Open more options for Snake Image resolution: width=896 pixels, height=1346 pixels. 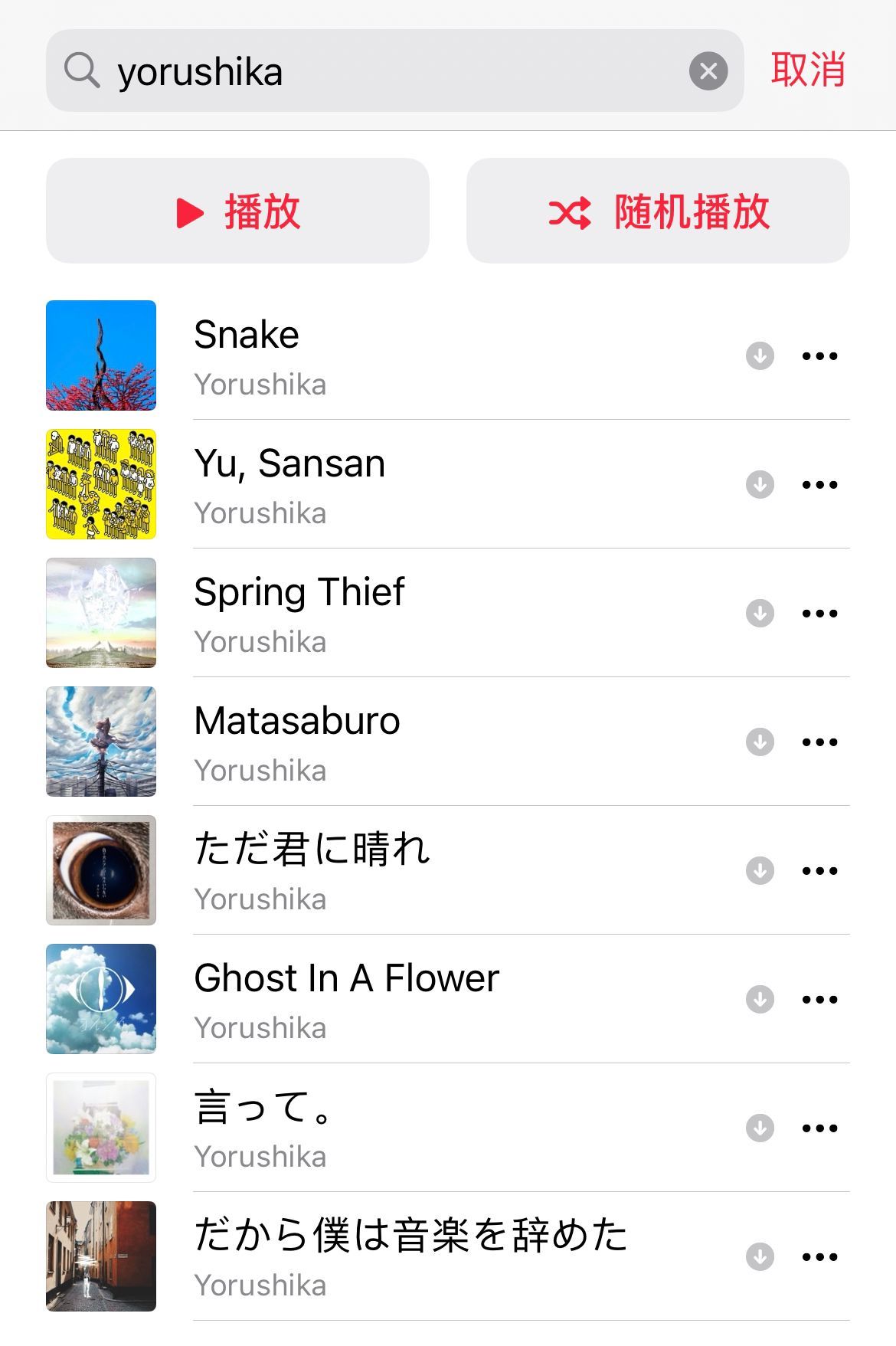[x=819, y=355]
